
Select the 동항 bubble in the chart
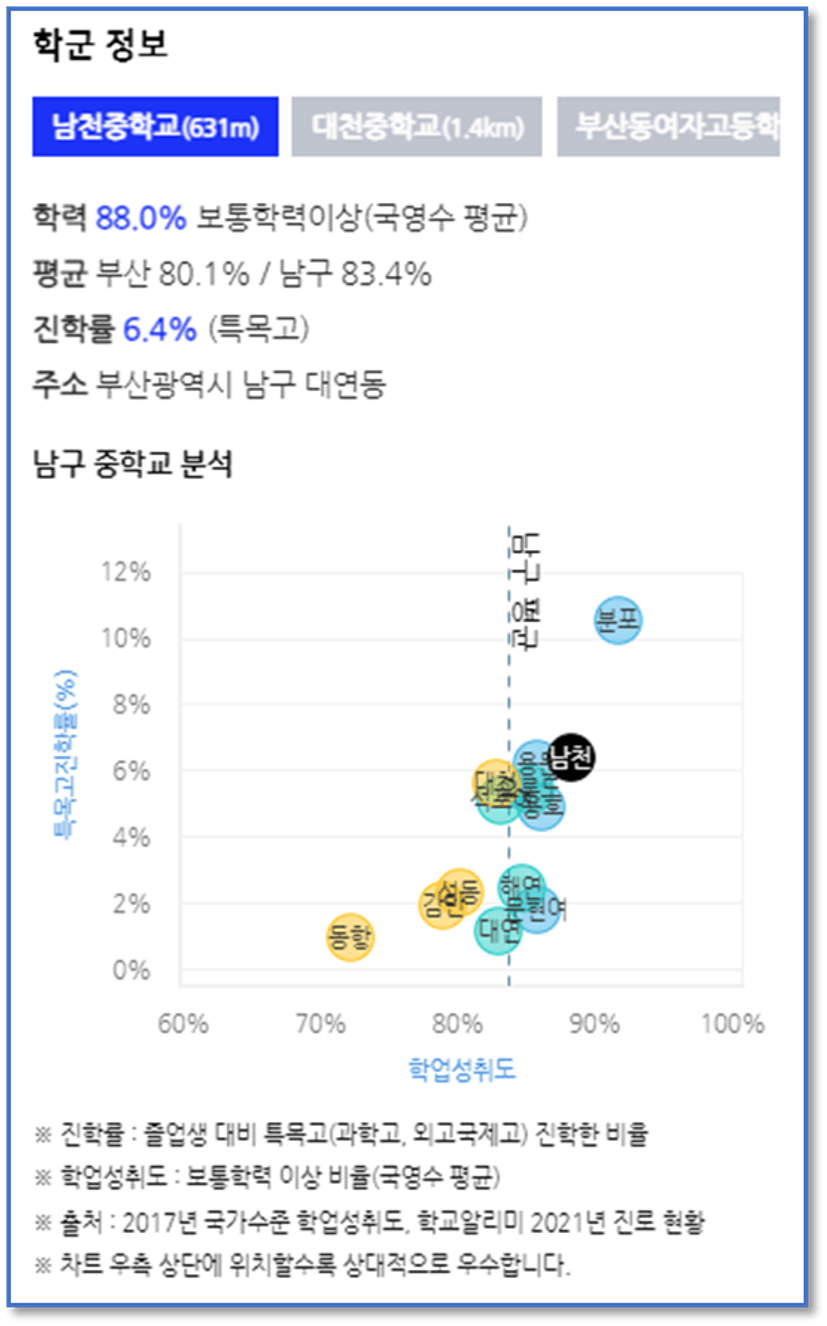coord(349,938)
